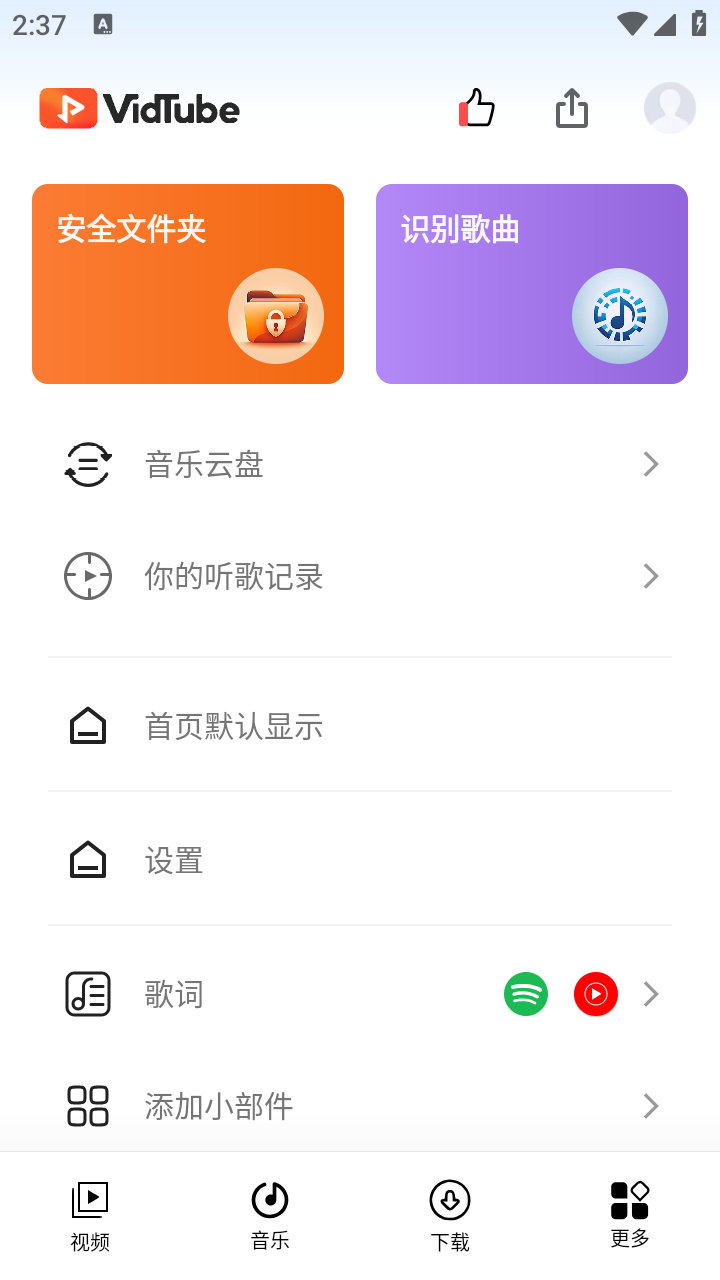Viewport: 720px width, 1280px height.
Task: Select the 音乐云盘 cloud sync icon
Action: (x=88, y=464)
